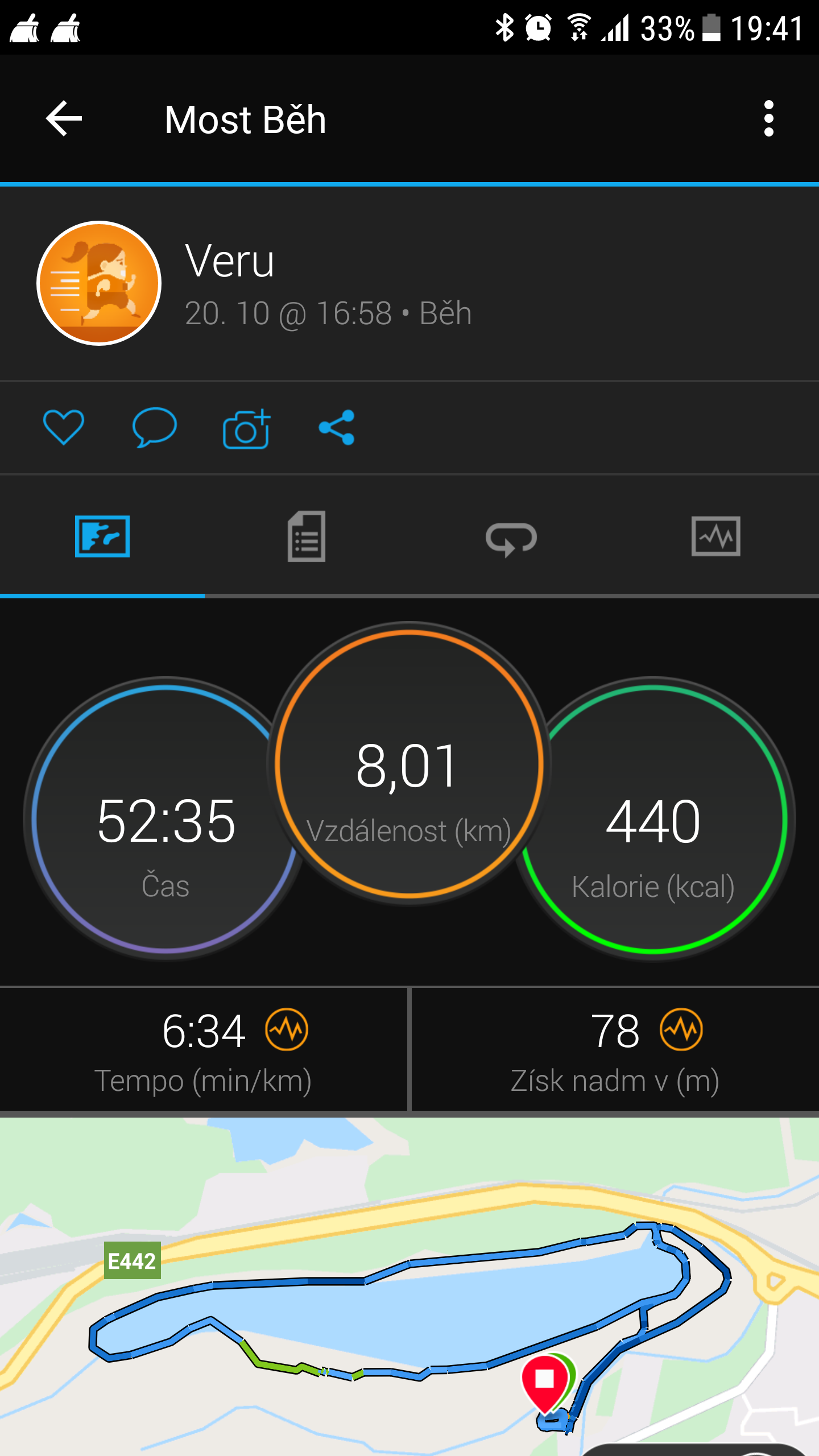
Task: Switch to the stats details tab
Action: (307, 536)
